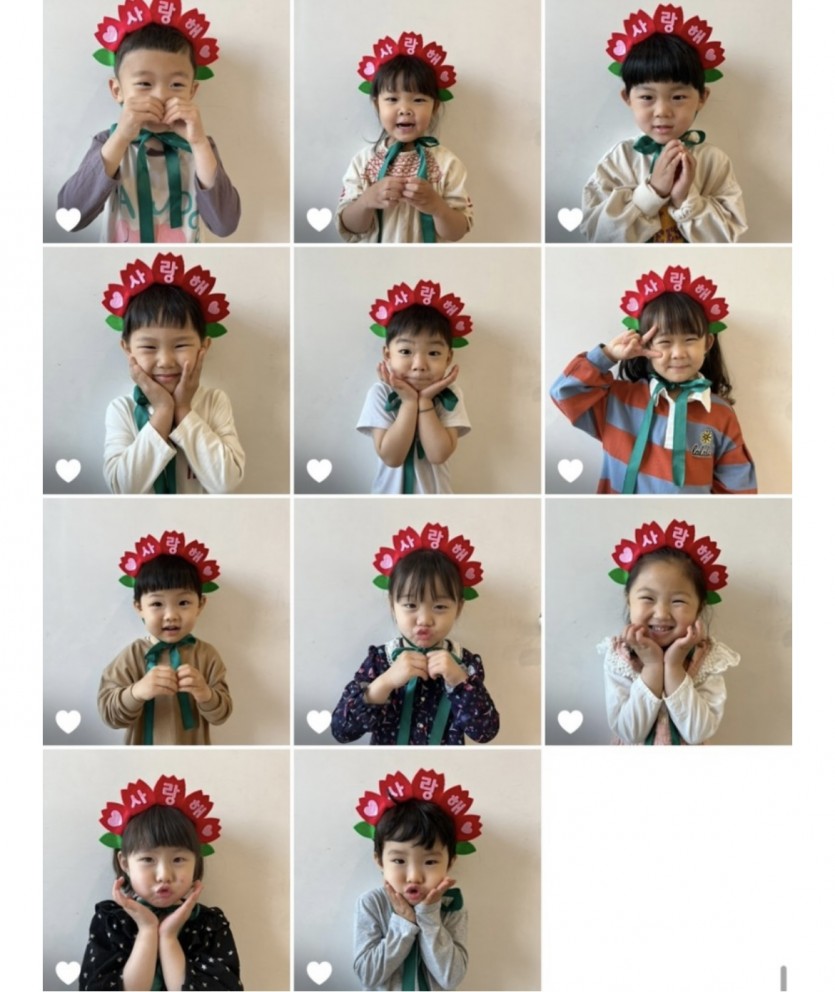View the photo of the child in the gray top
This screenshot has width=835, height=992.
(x=417, y=870)
